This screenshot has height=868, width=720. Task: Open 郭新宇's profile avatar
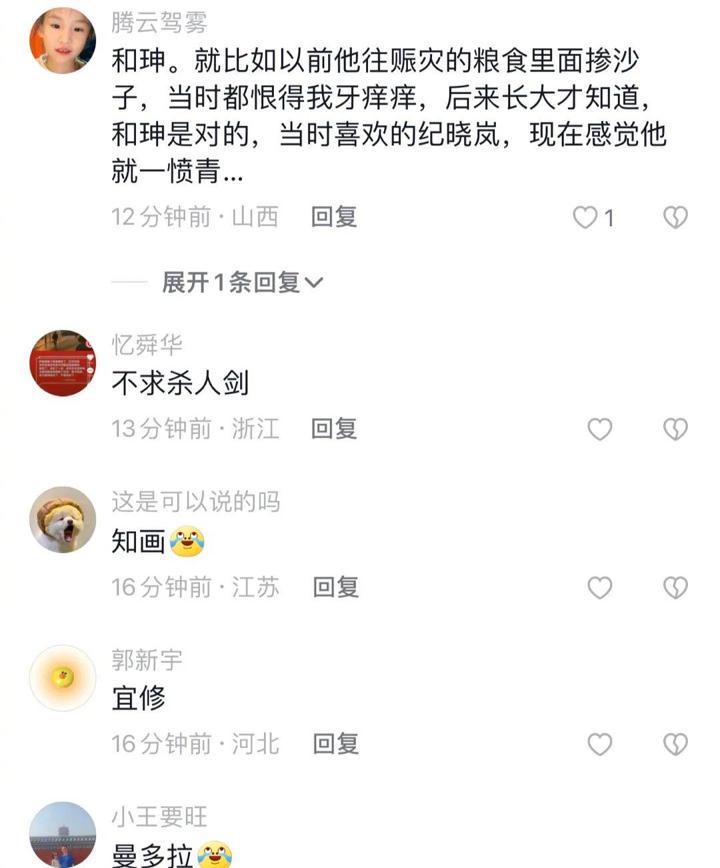tap(63, 678)
